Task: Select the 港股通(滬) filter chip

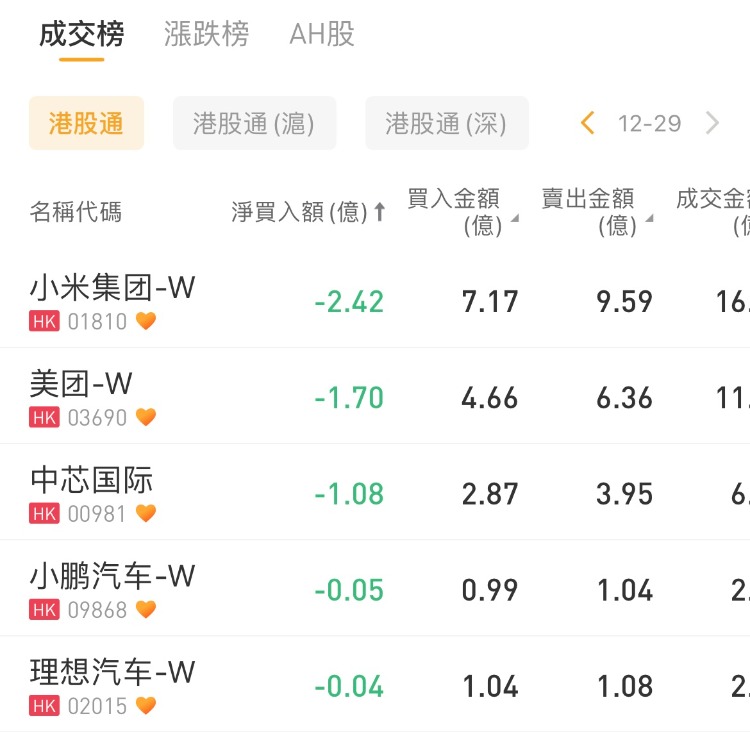Action: 254,124
